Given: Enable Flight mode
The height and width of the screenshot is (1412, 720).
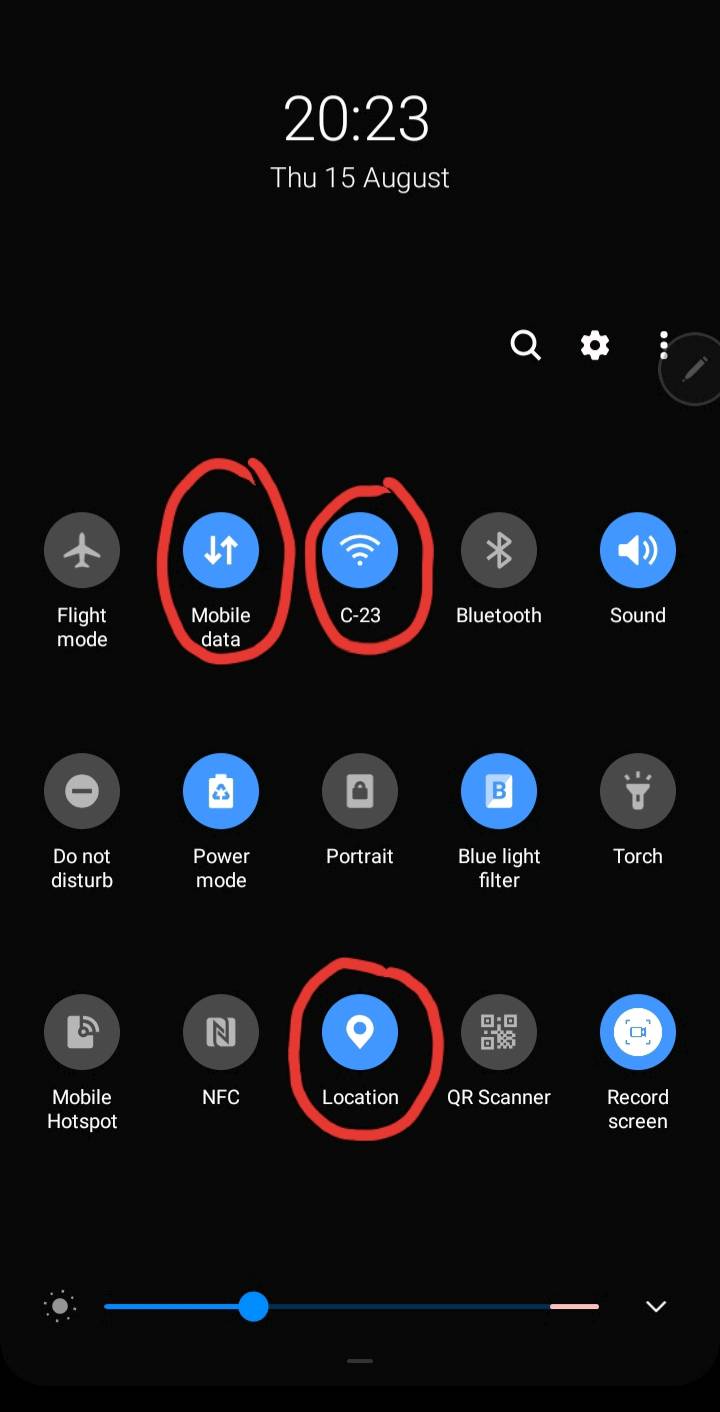Looking at the screenshot, I should point(82,551).
